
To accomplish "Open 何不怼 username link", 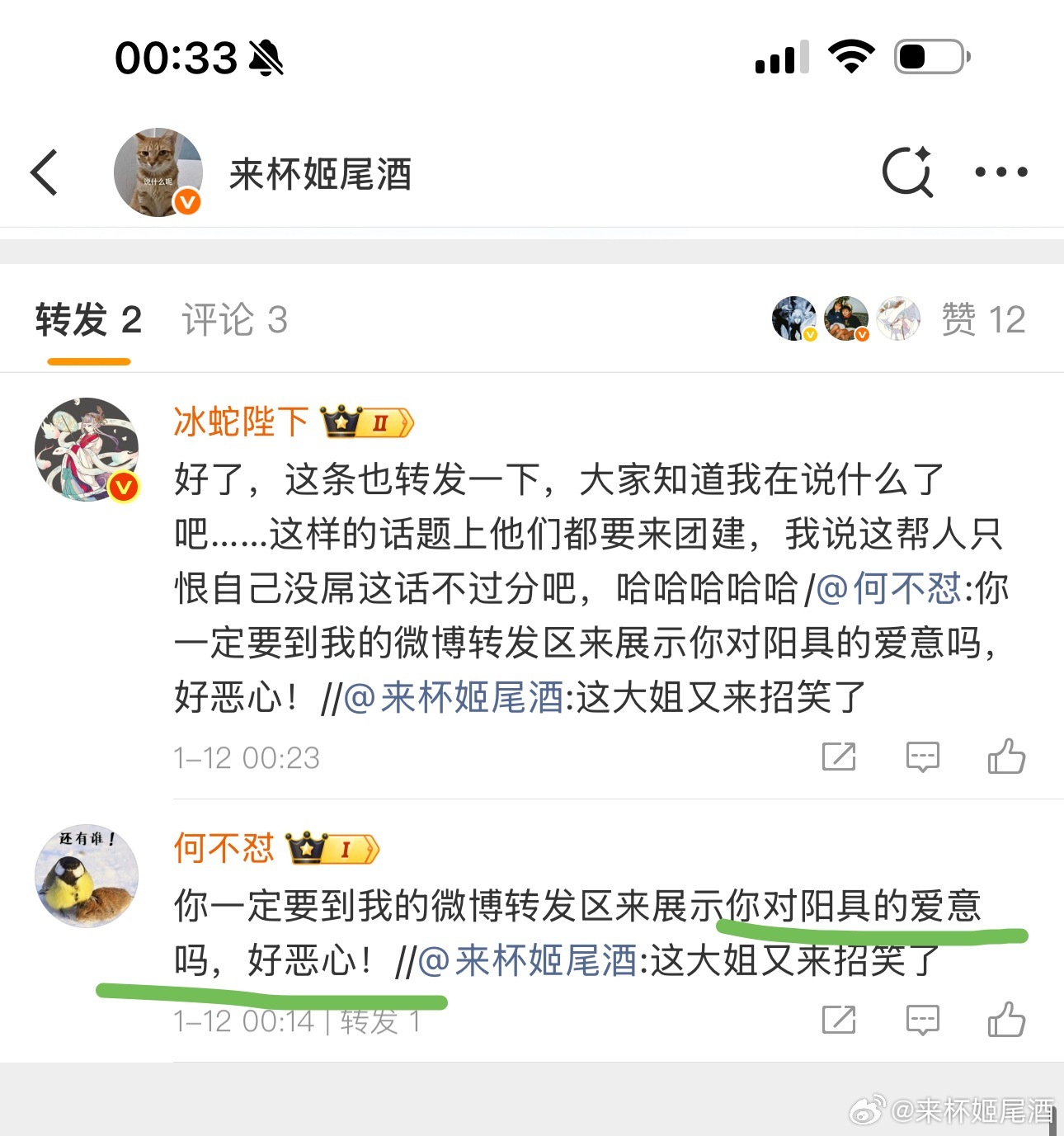I will click(224, 848).
